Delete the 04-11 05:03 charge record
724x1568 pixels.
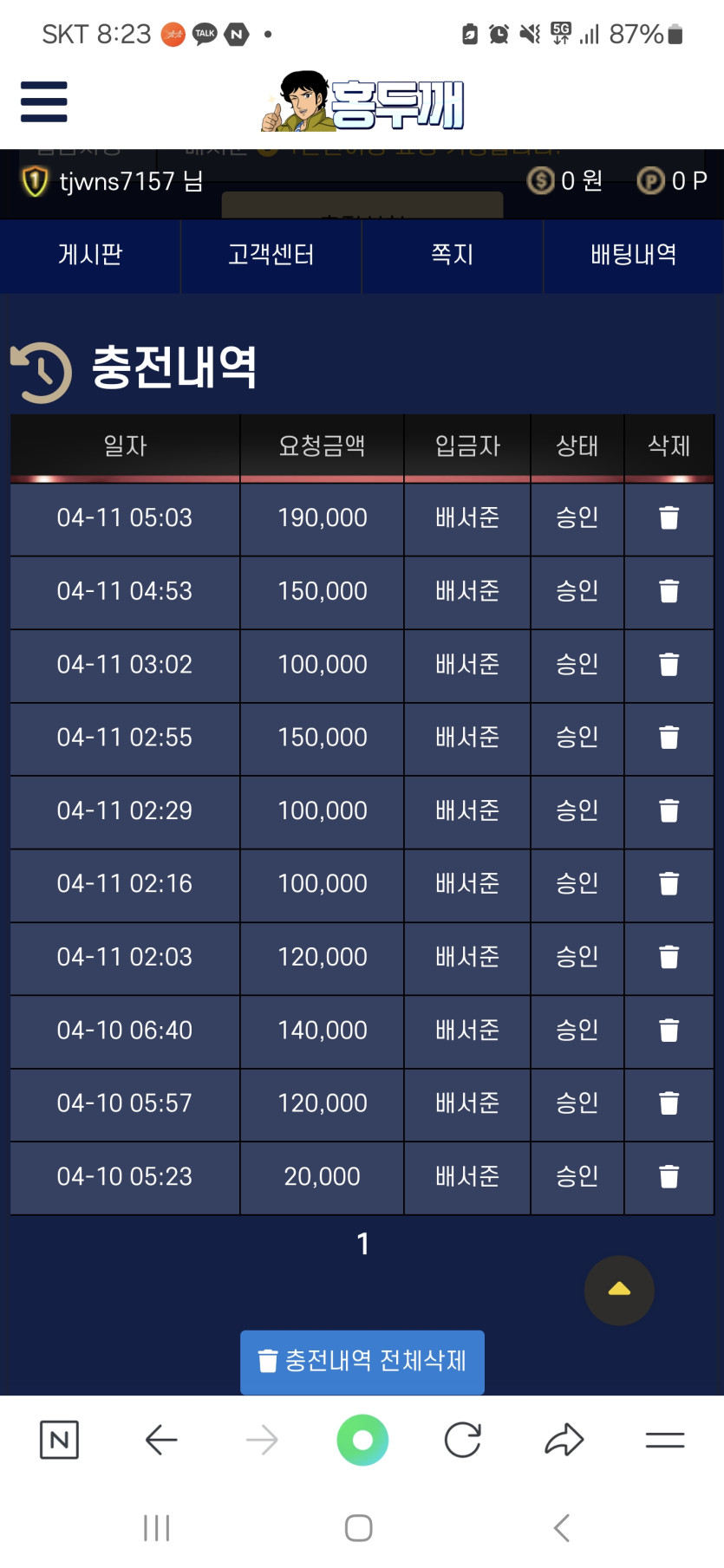pos(669,517)
